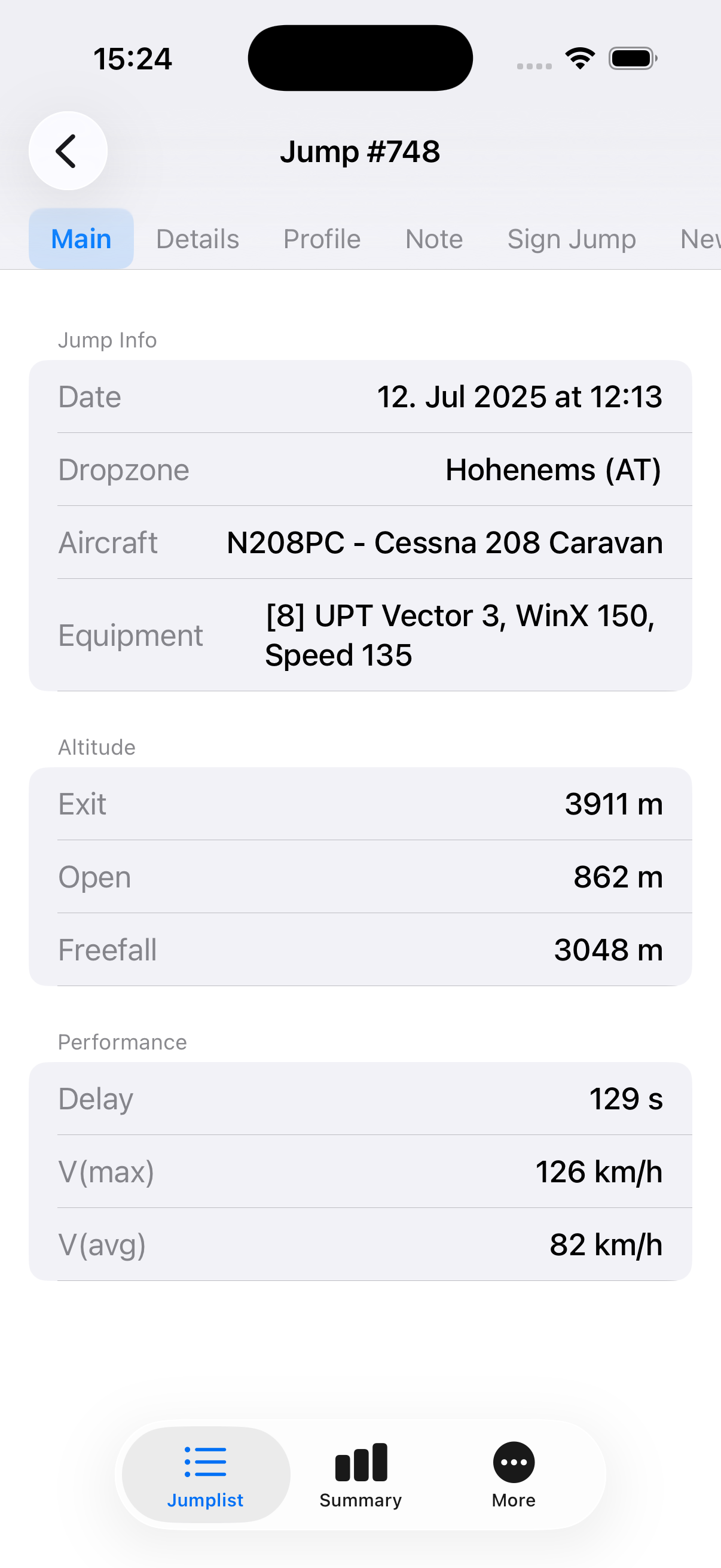Switch to the Details tab

[x=197, y=239]
